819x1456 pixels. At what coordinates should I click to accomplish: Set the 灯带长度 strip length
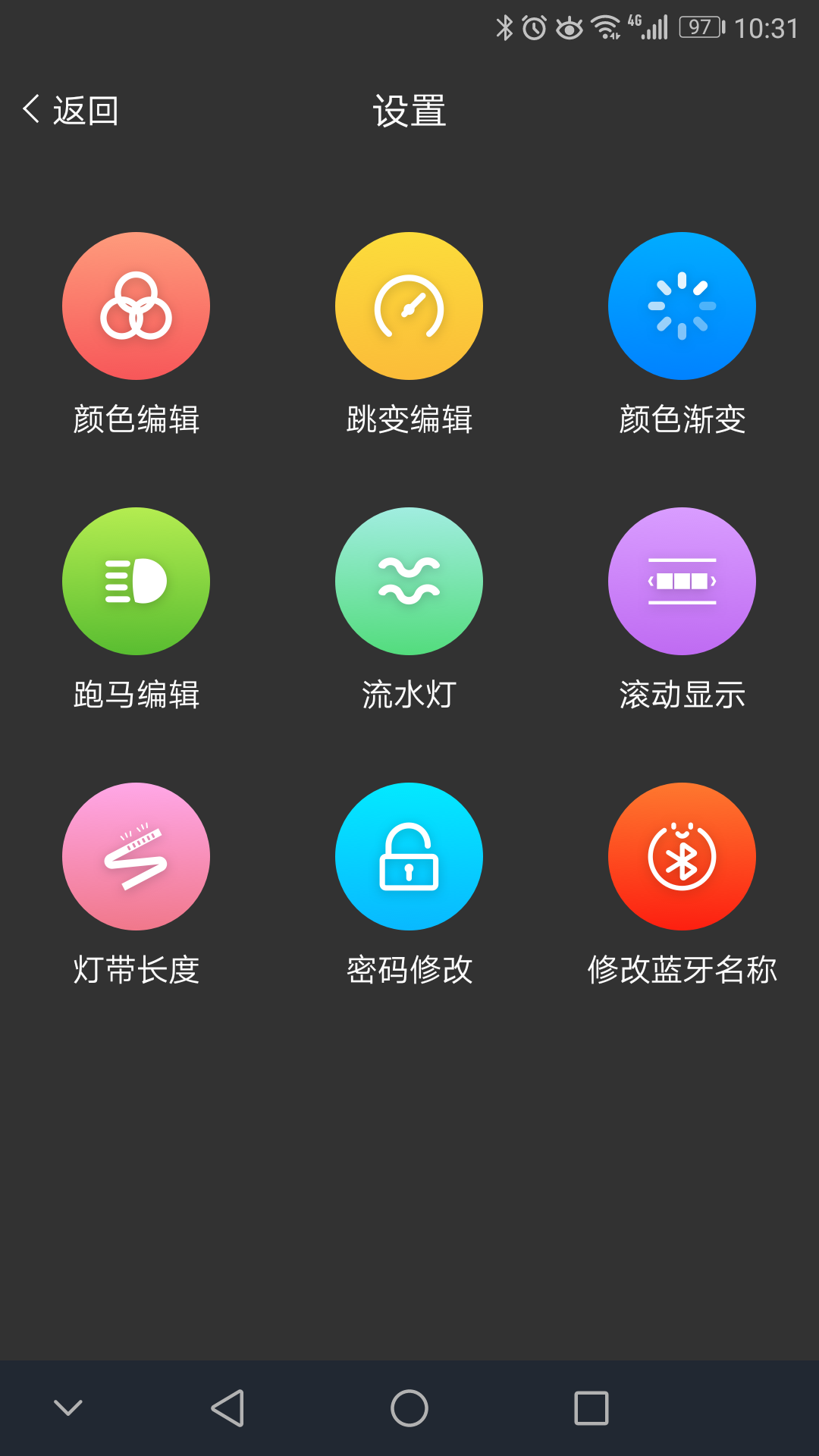pyautogui.click(x=136, y=857)
